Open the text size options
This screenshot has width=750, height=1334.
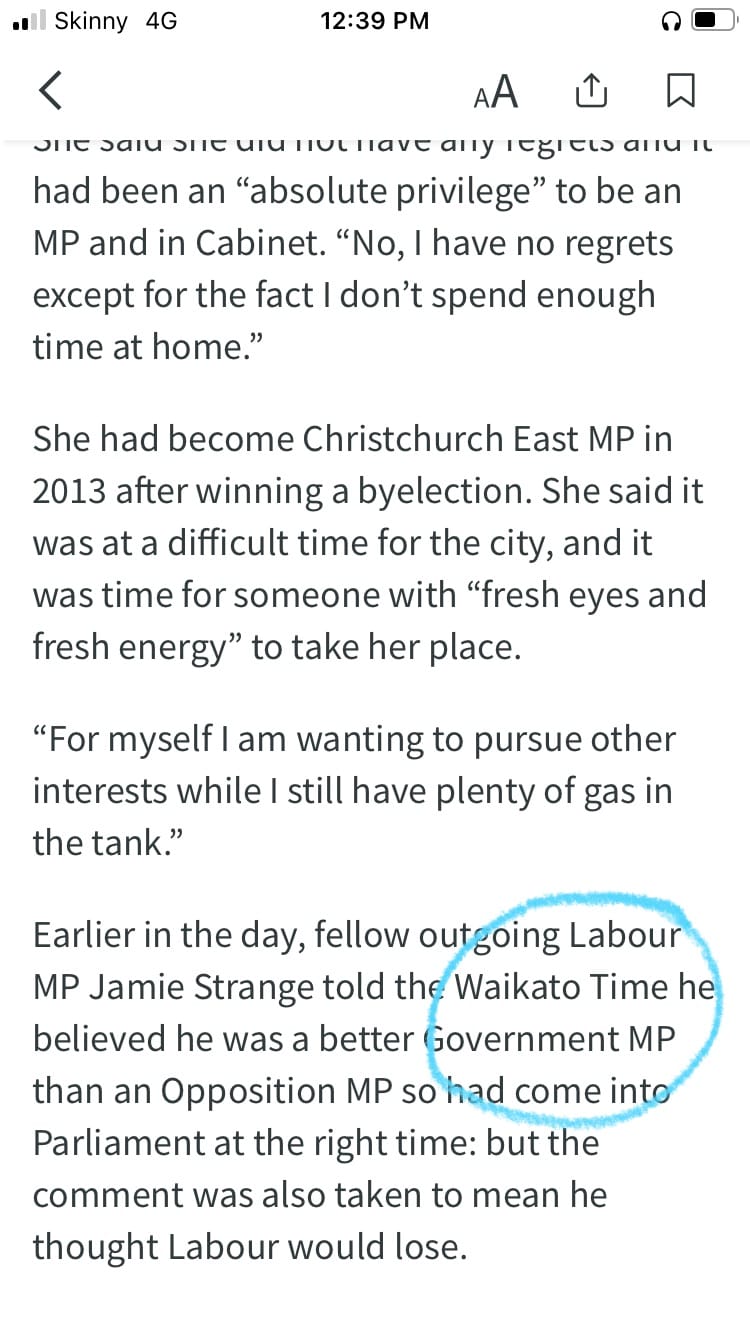click(496, 92)
